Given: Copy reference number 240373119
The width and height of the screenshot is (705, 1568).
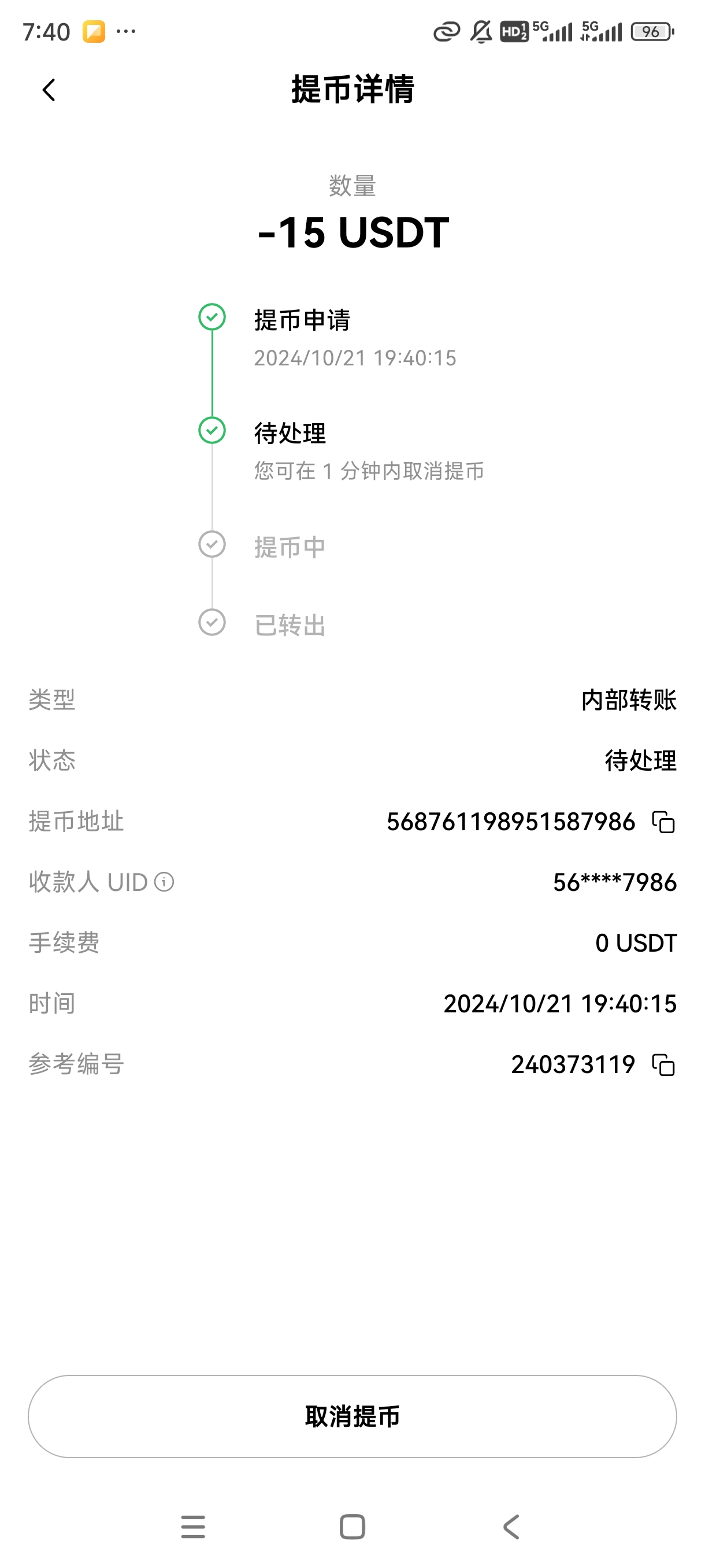Looking at the screenshot, I should click(663, 1064).
